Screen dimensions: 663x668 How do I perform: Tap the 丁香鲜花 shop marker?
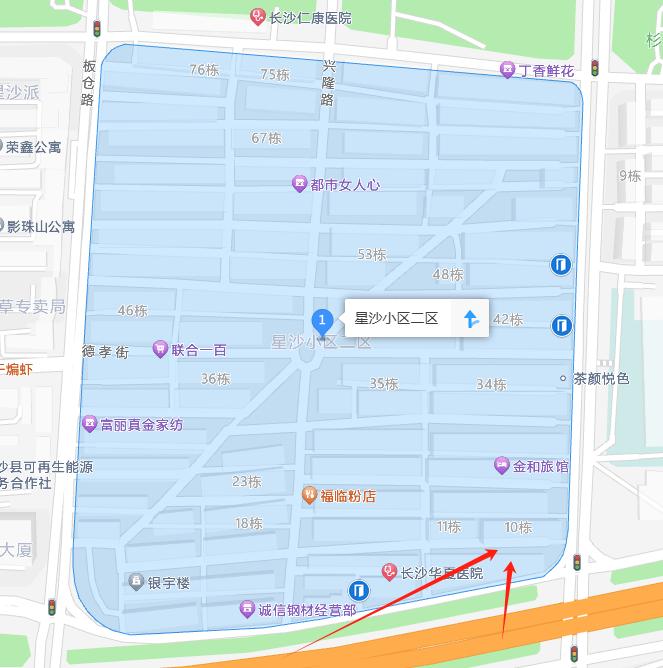coord(508,70)
